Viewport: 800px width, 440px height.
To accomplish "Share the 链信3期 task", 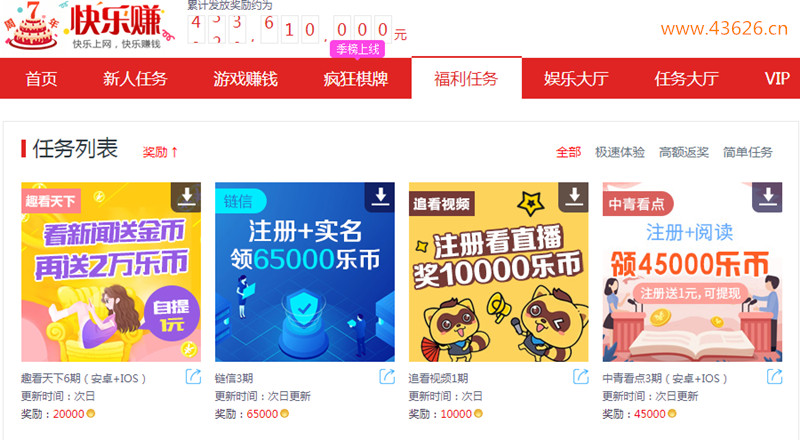I will (x=386, y=377).
